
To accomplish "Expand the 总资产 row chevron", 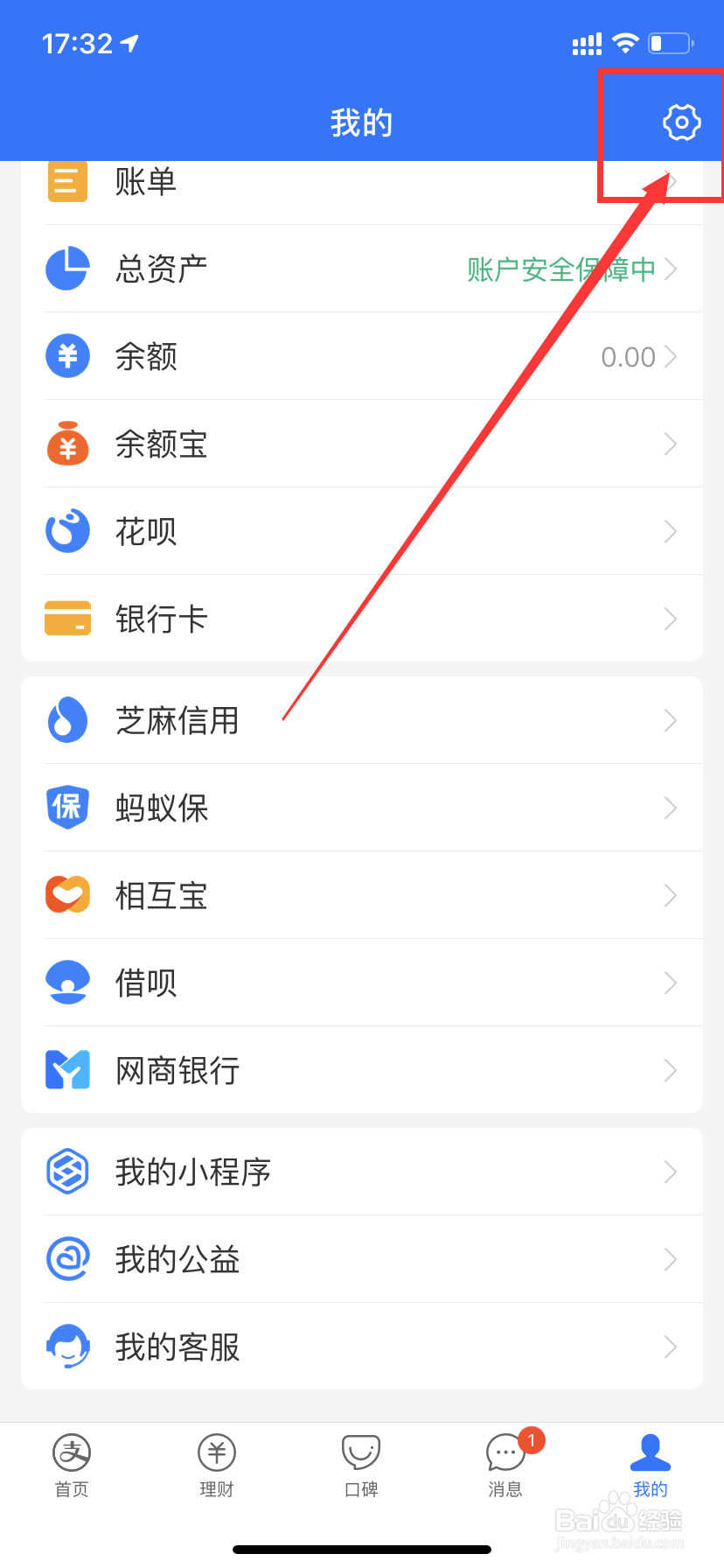I will tap(670, 269).
